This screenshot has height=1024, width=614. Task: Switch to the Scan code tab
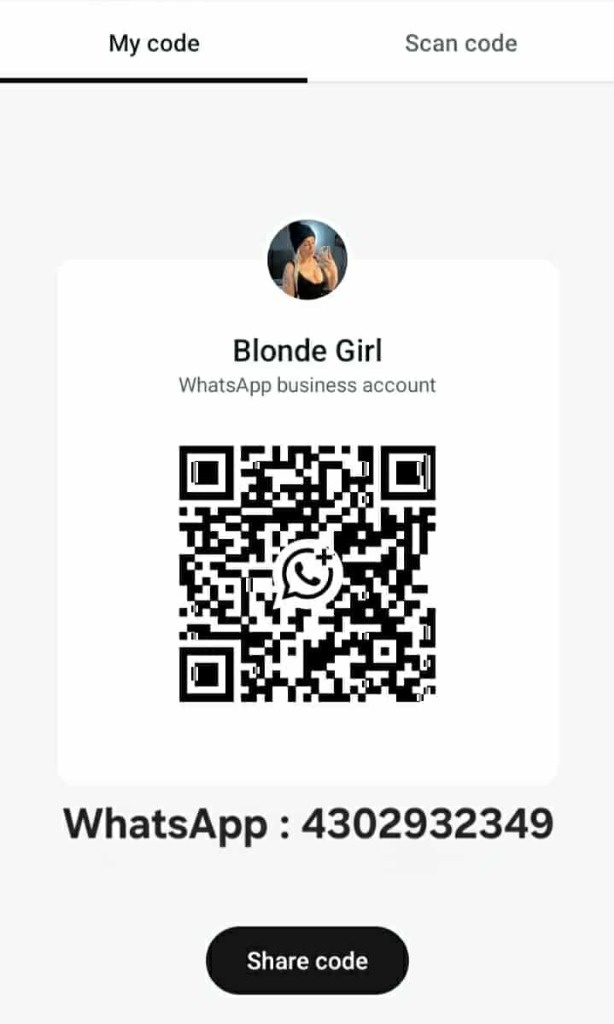460,43
